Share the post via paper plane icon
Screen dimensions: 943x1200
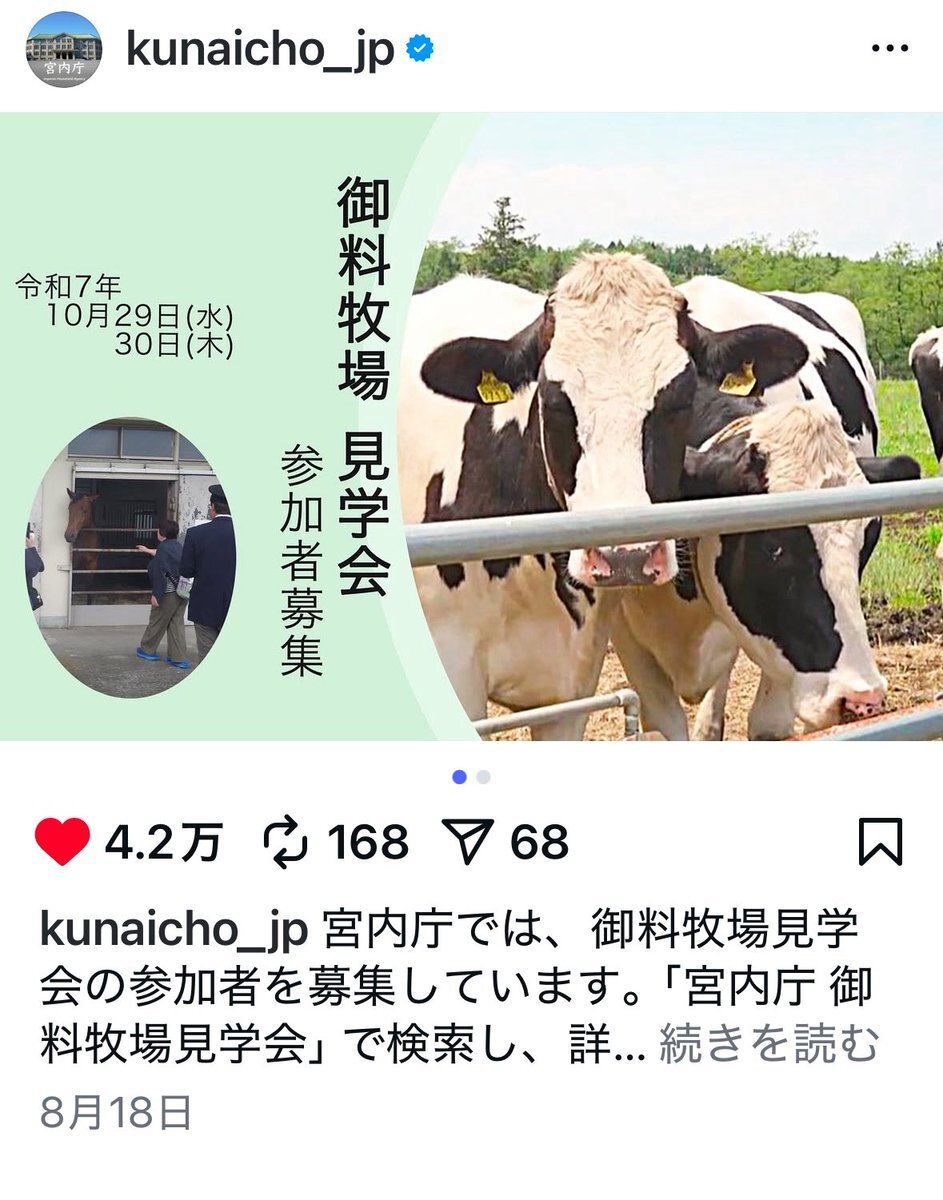pos(473,842)
